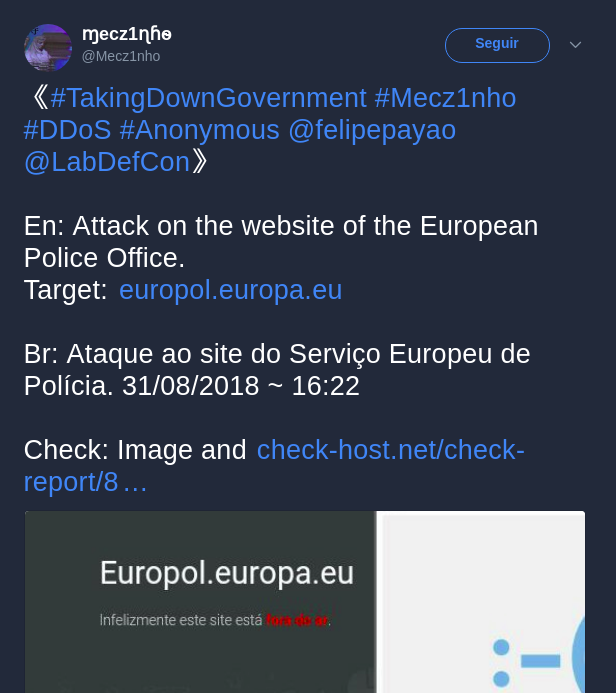616x693 pixels.
Task: Open the europol.europa.eu link
Action: tap(230, 290)
